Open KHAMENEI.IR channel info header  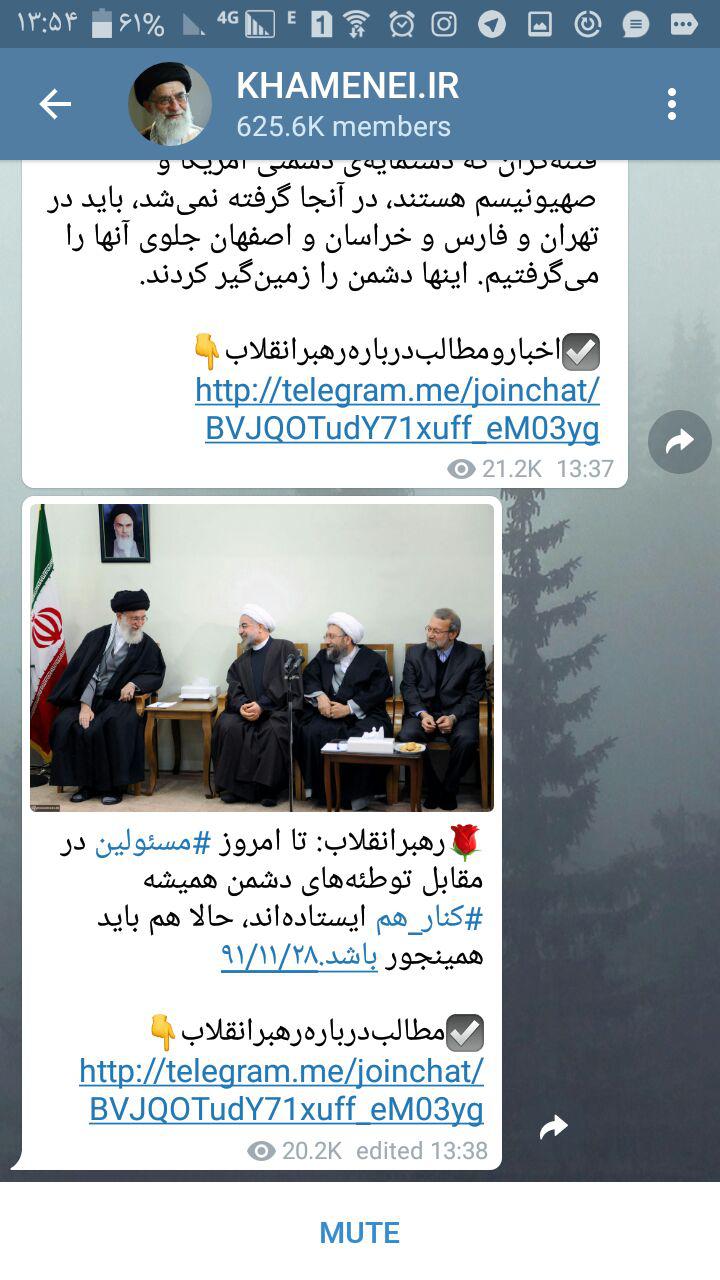tap(345, 104)
